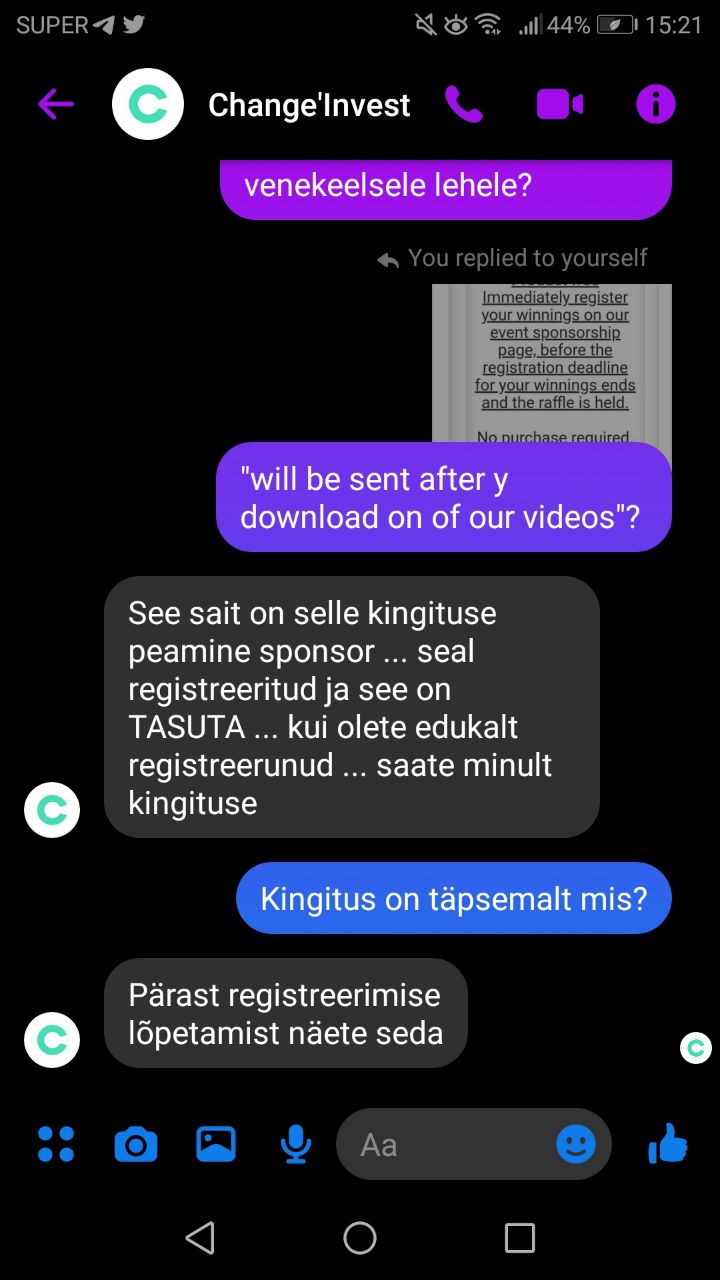Start a video call with Change'Invest
720x1280 pixels.
click(559, 104)
